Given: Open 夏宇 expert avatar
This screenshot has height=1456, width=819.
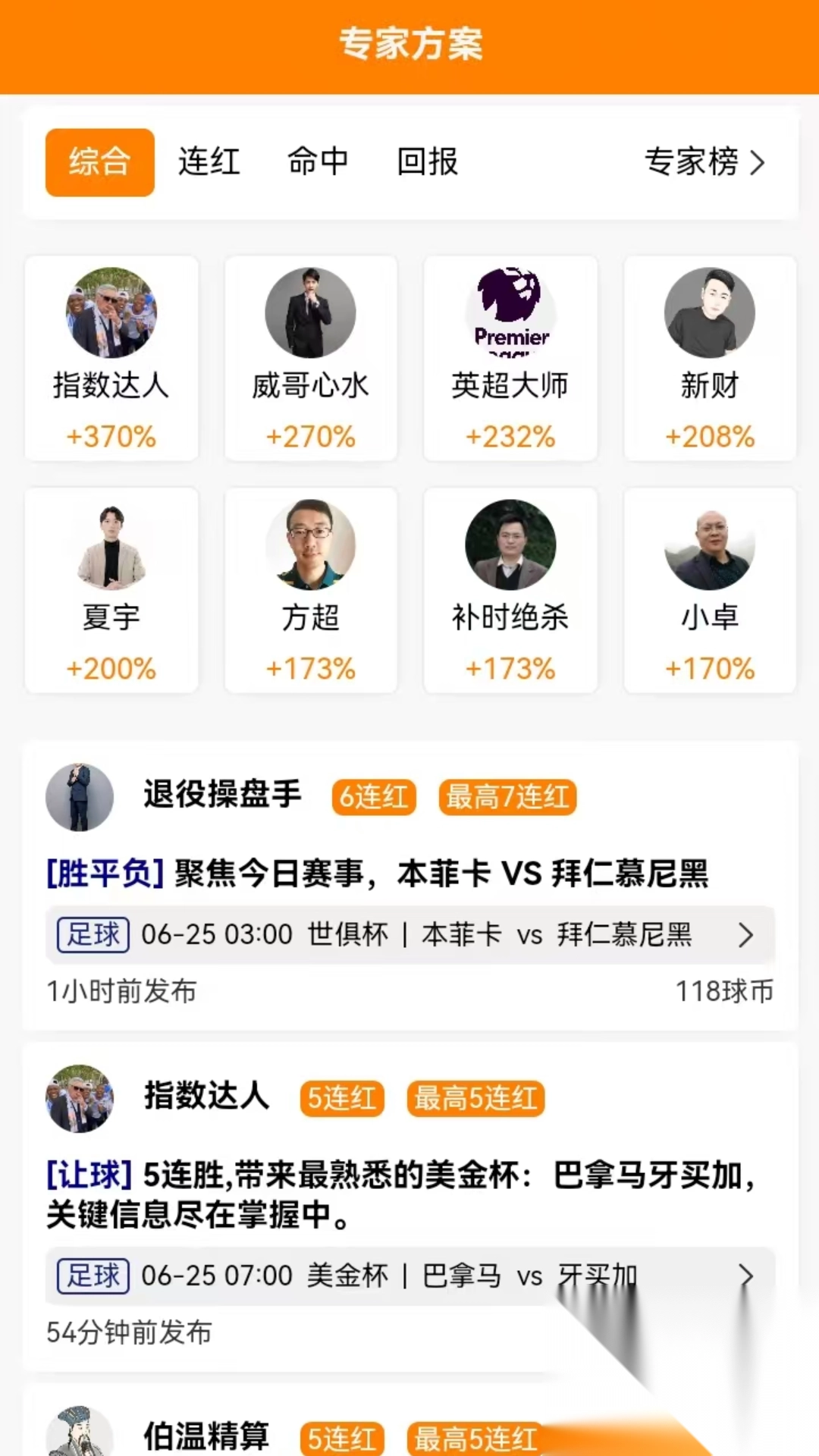Looking at the screenshot, I should coord(111,544).
